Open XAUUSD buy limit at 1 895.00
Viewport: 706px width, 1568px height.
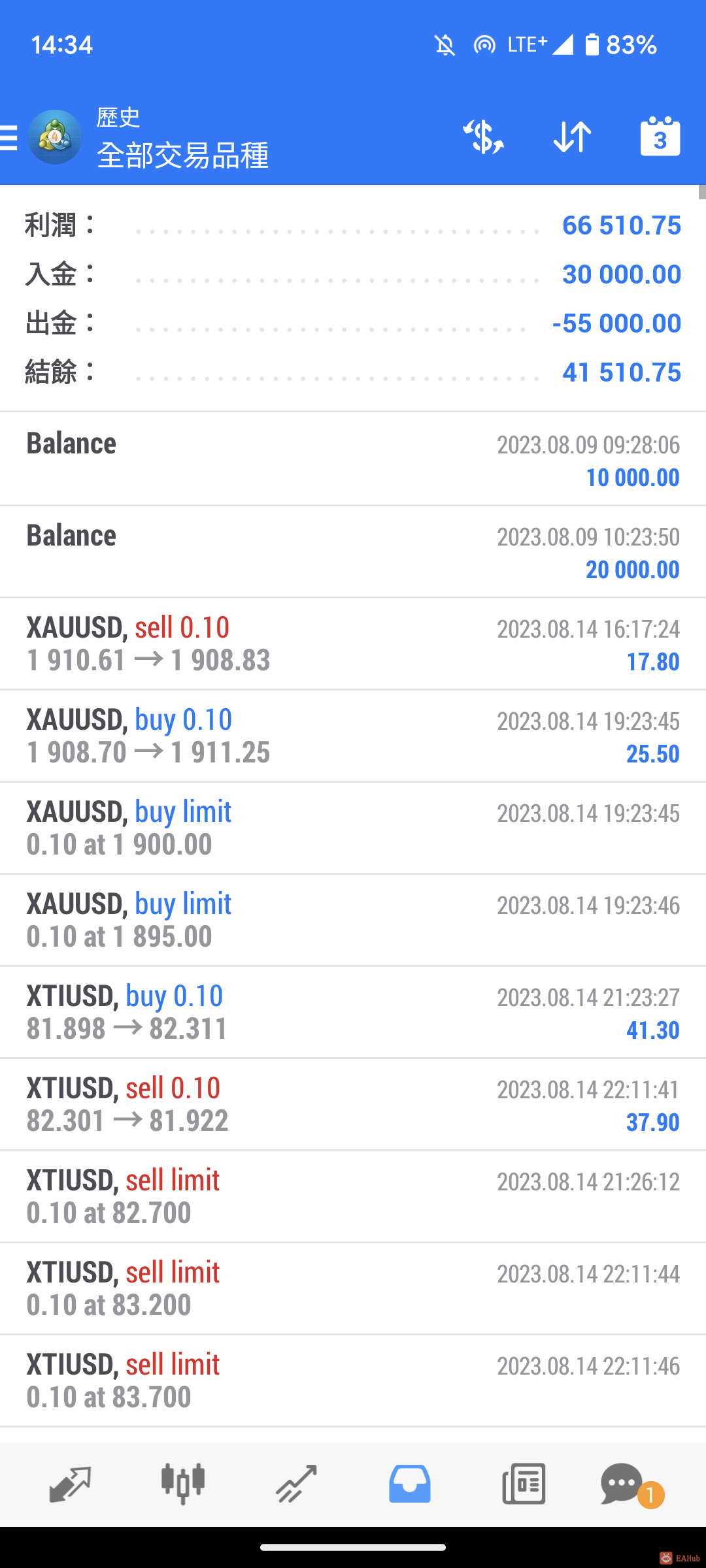point(353,921)
